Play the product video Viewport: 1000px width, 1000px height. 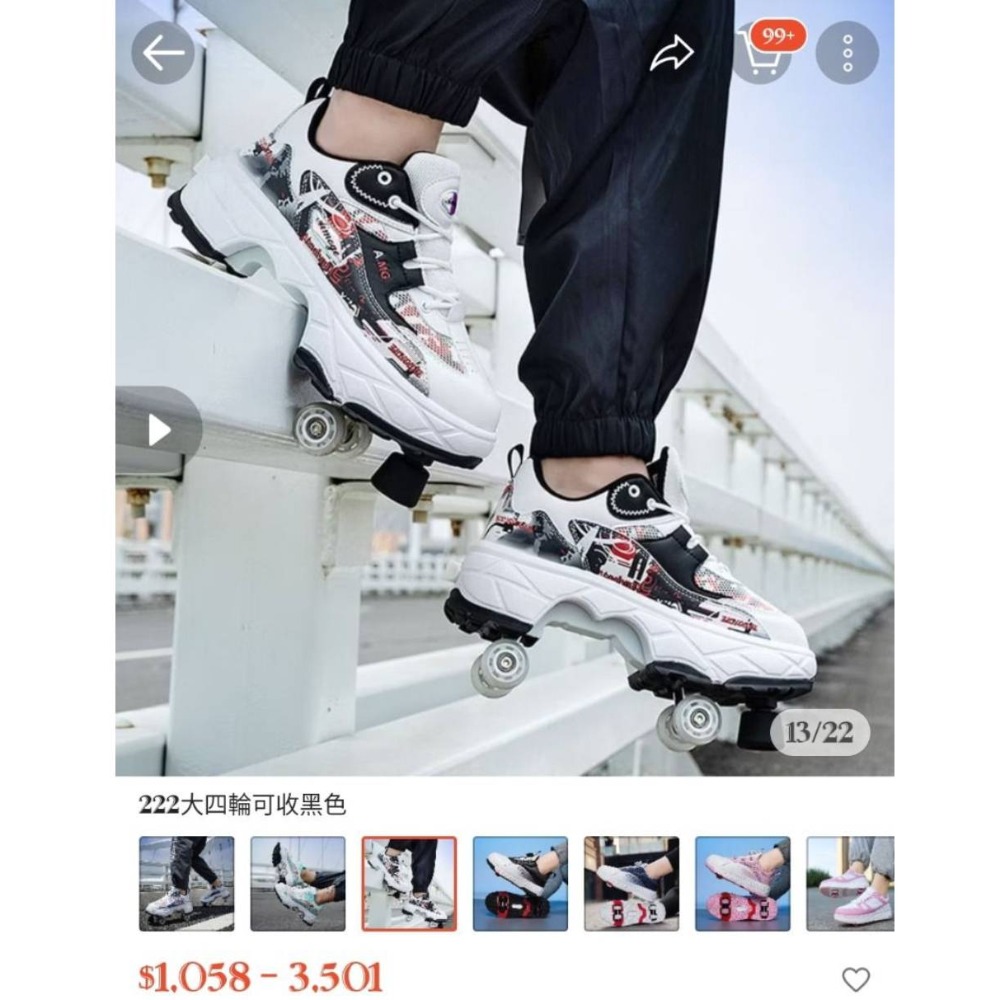tap(159, 430)
